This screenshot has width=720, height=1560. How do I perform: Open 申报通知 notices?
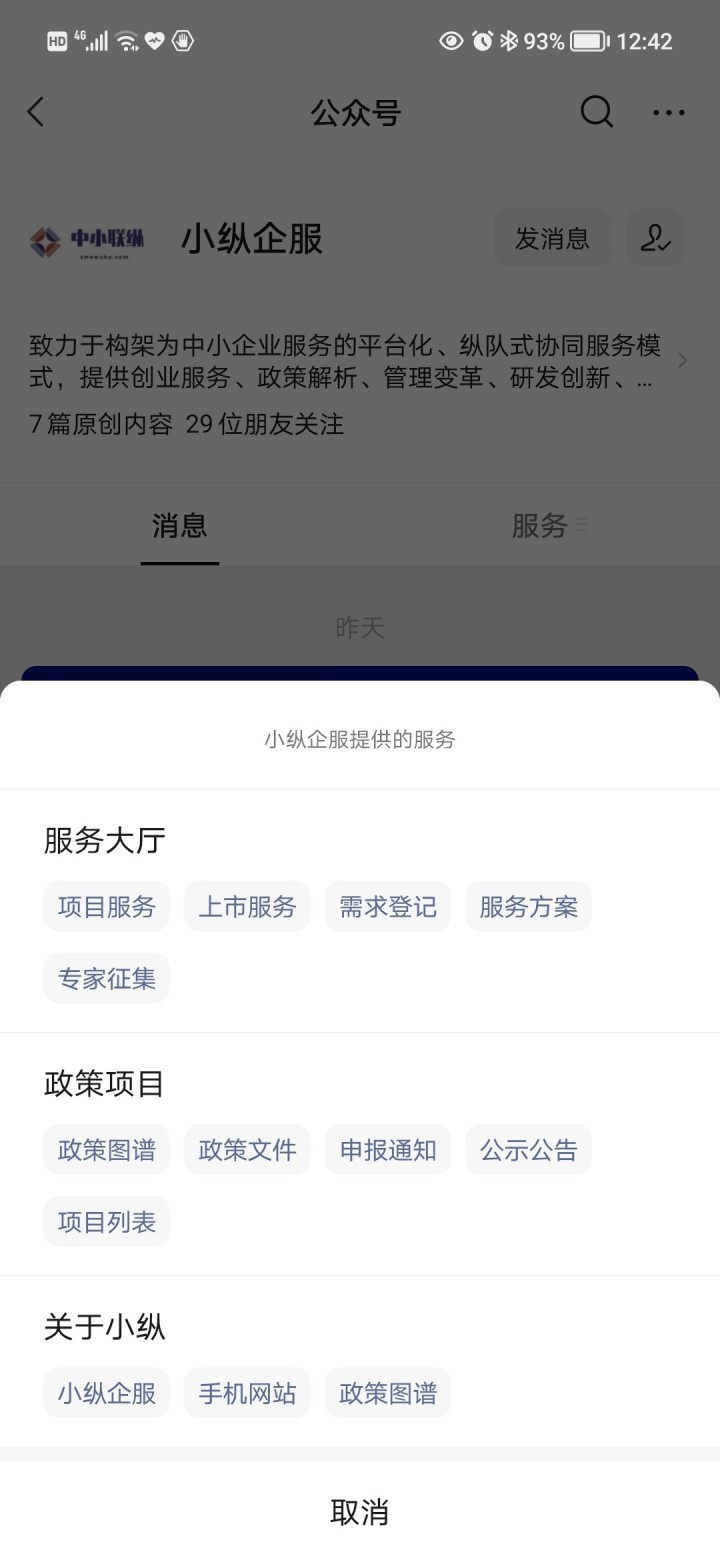pyautogui.click(x=387, y=1149)
